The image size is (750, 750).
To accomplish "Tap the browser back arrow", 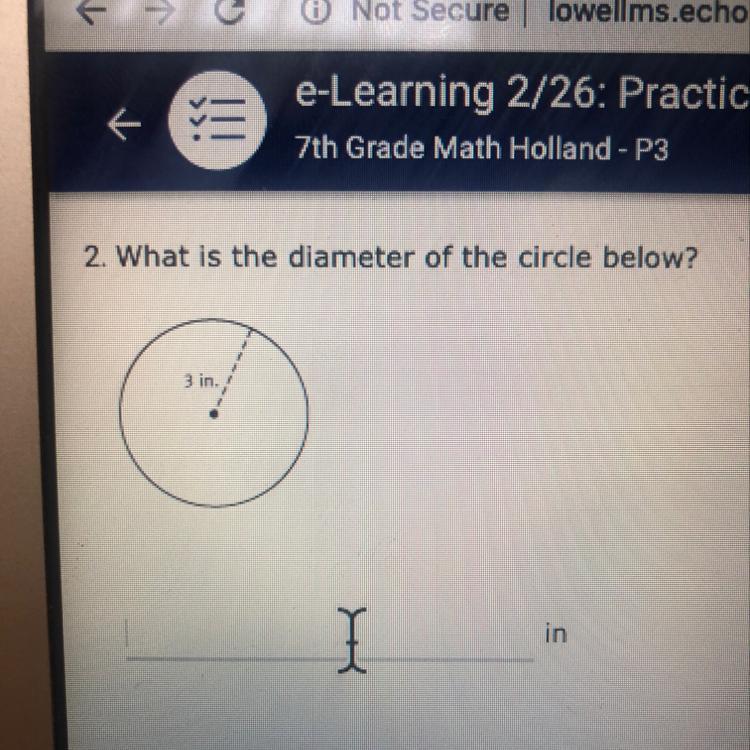I will click(x=92, y=10).
